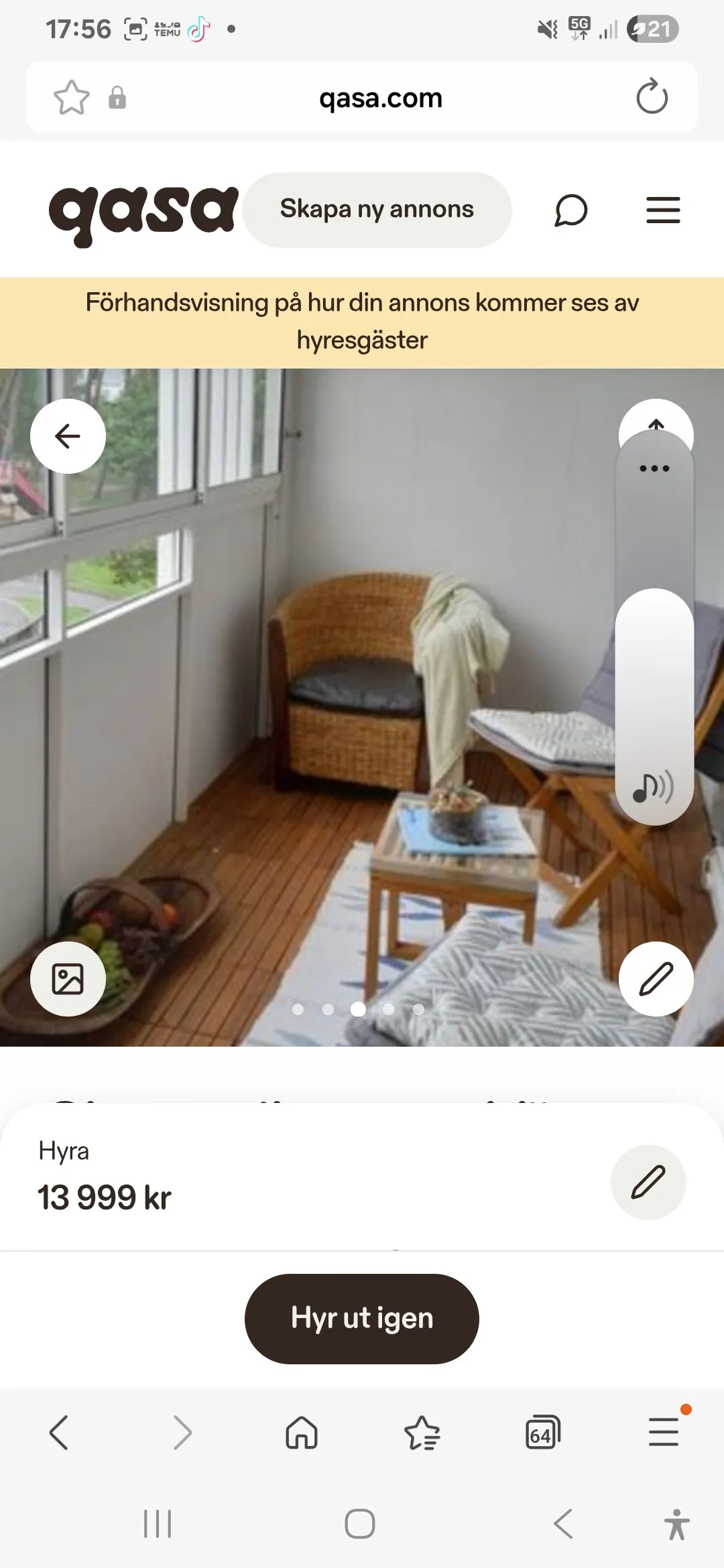Image resolution: width=724 pixels, height=1568 pixels.
Task: Go to the browser home page
Action: [x=302, y=1433]
